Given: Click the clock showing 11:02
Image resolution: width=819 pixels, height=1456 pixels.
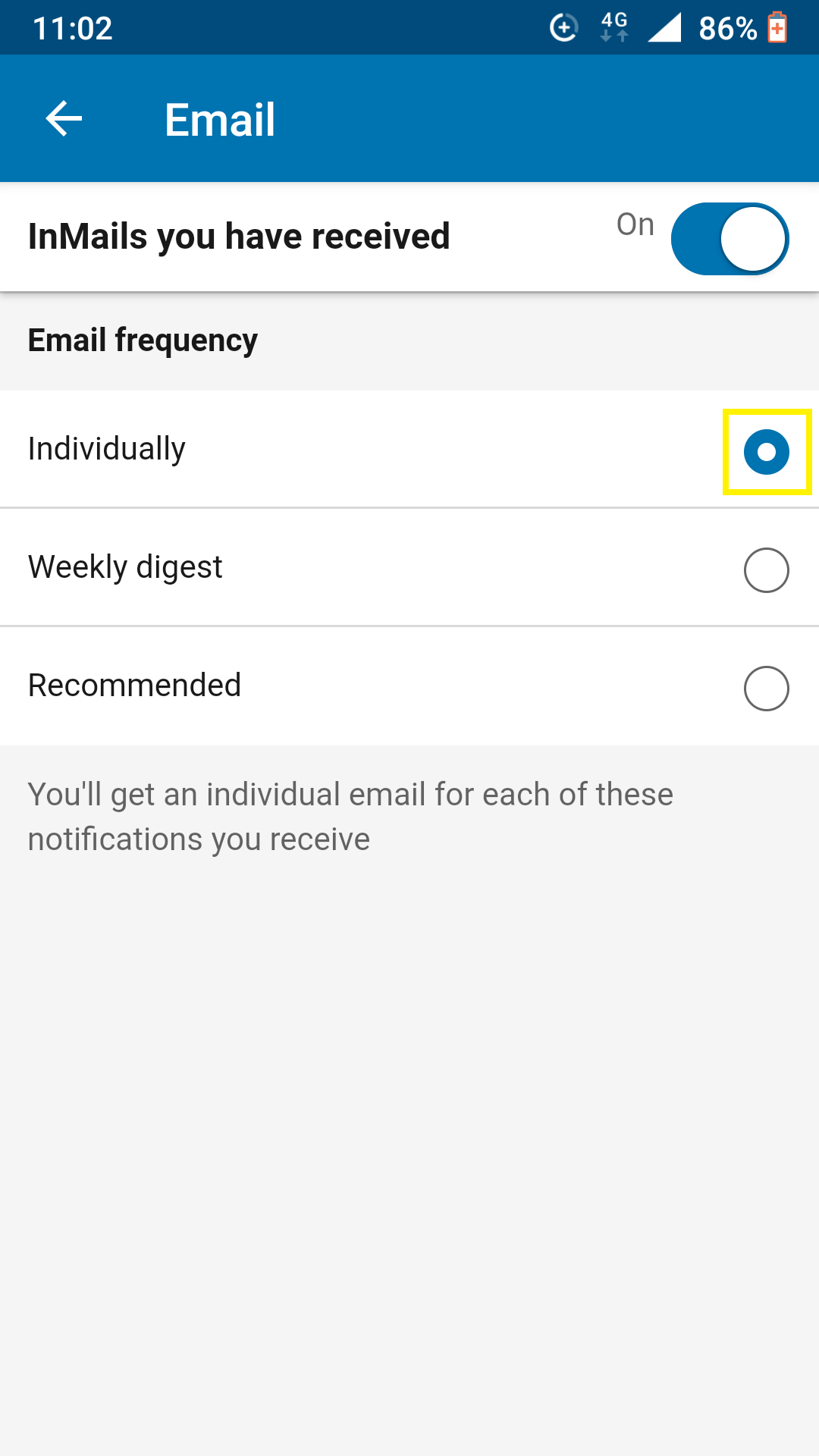Looking at the screenshot, I should click(74, 27).
